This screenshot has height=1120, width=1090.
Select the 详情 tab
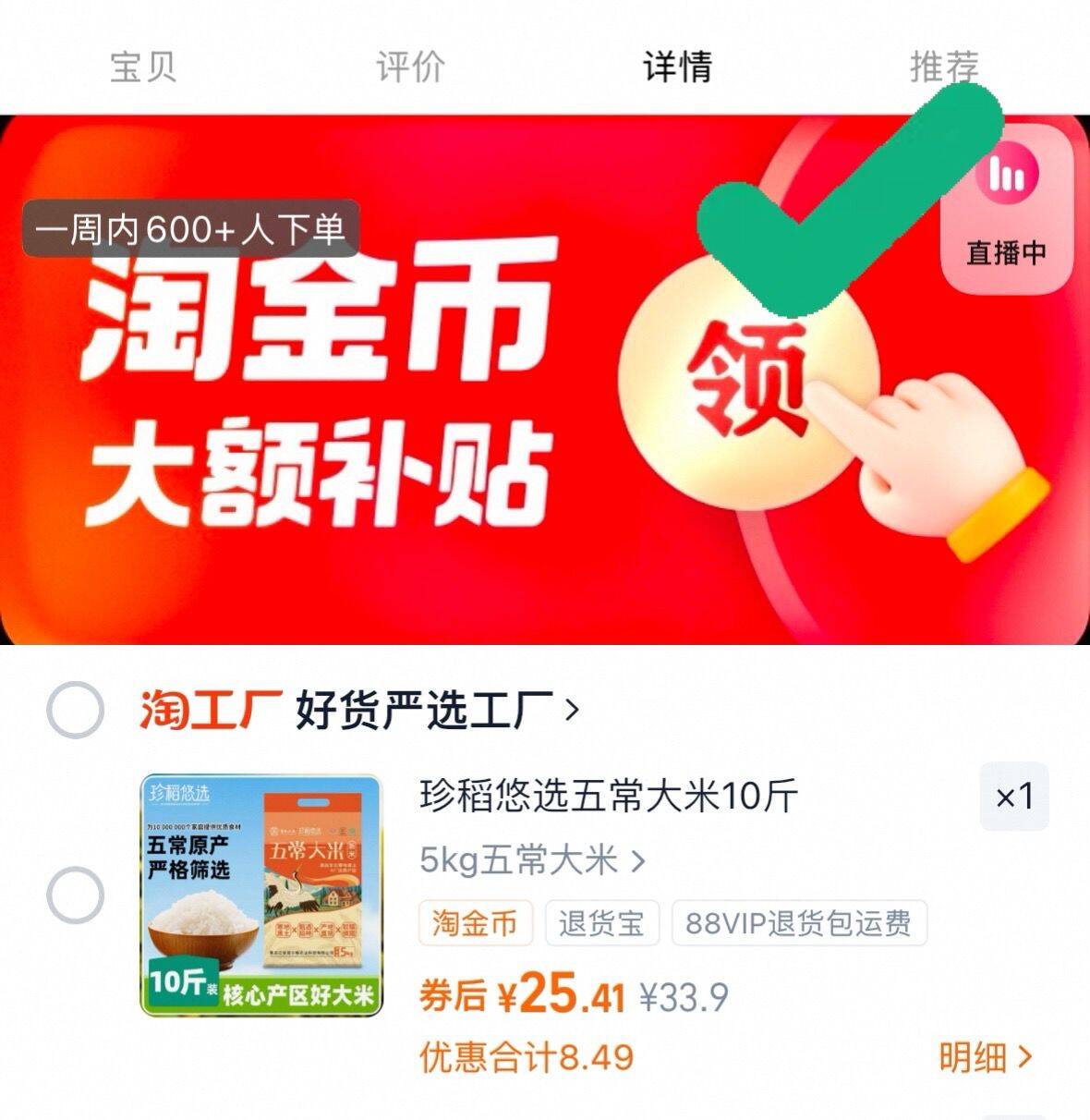tap(677, 67)
